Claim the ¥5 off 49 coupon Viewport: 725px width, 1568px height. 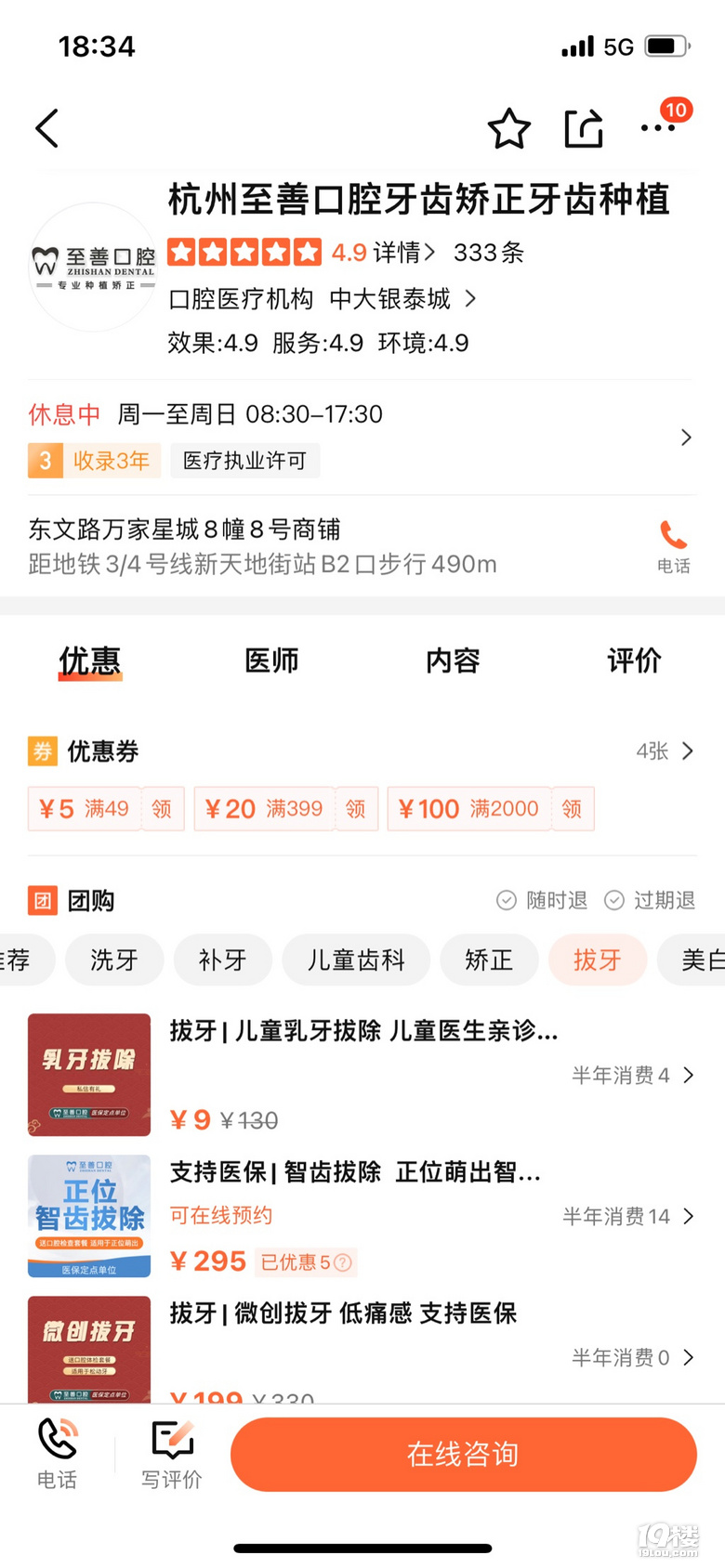[x=162, y=808]
